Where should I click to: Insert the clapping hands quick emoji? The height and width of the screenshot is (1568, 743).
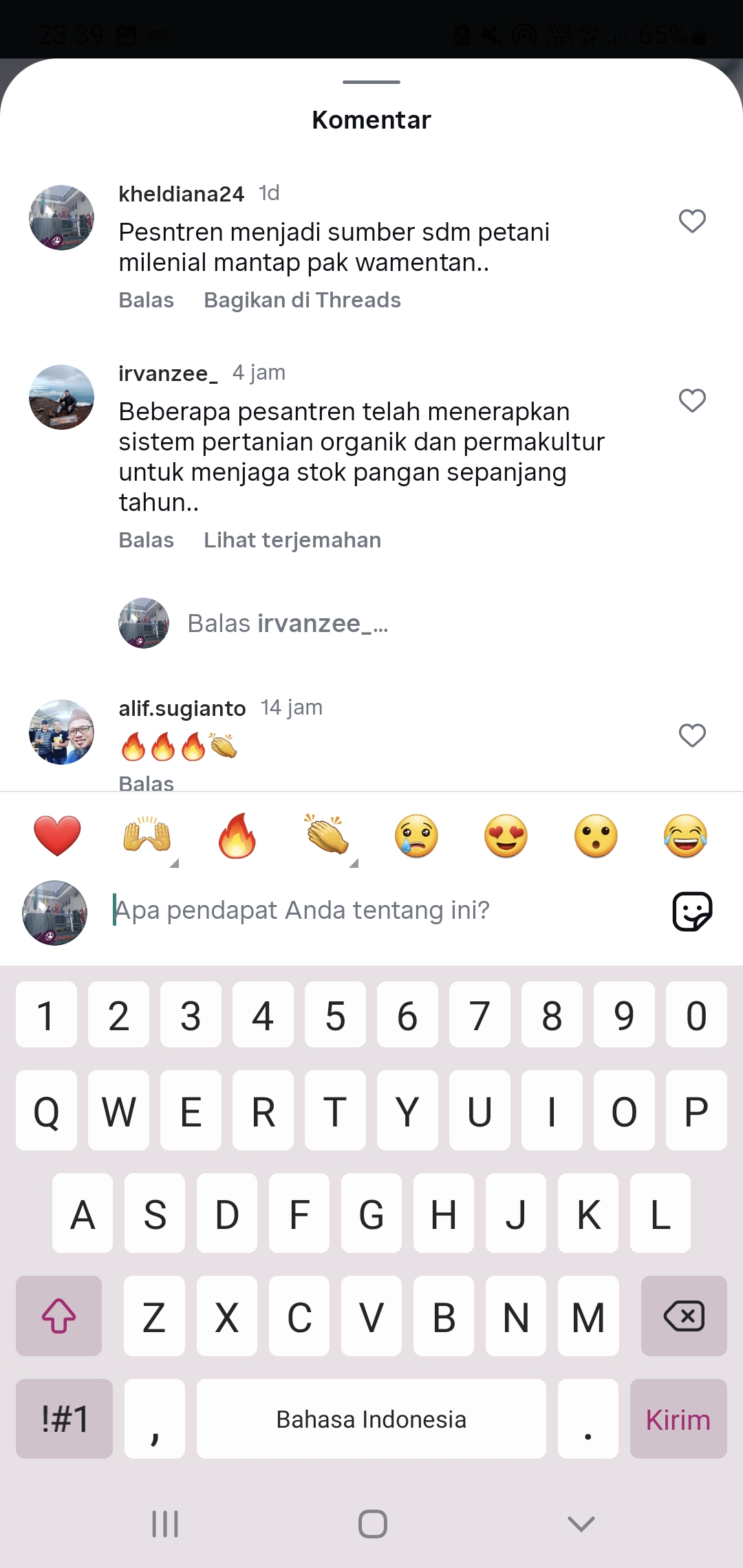click(327, 835)
